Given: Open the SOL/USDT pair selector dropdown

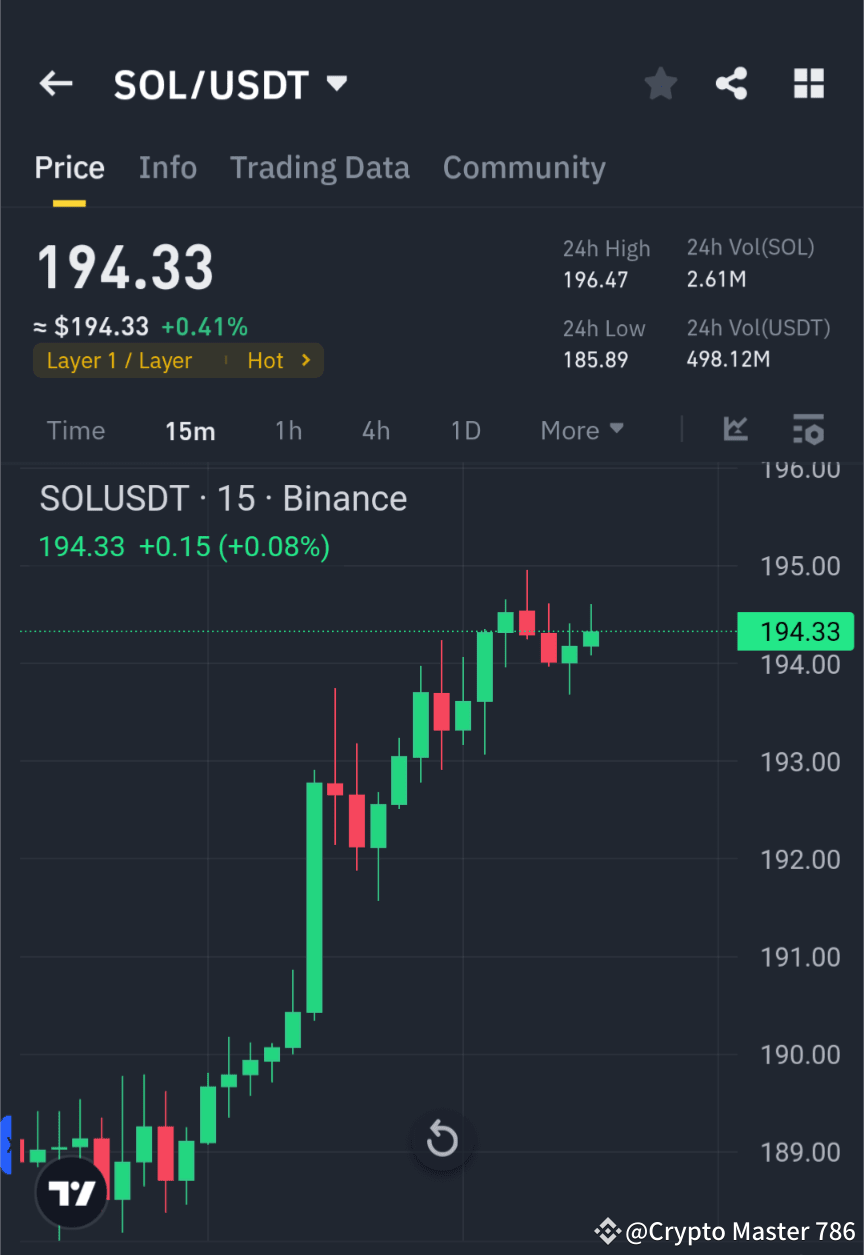Looking at the screenshot, I should tap(337, 84).
